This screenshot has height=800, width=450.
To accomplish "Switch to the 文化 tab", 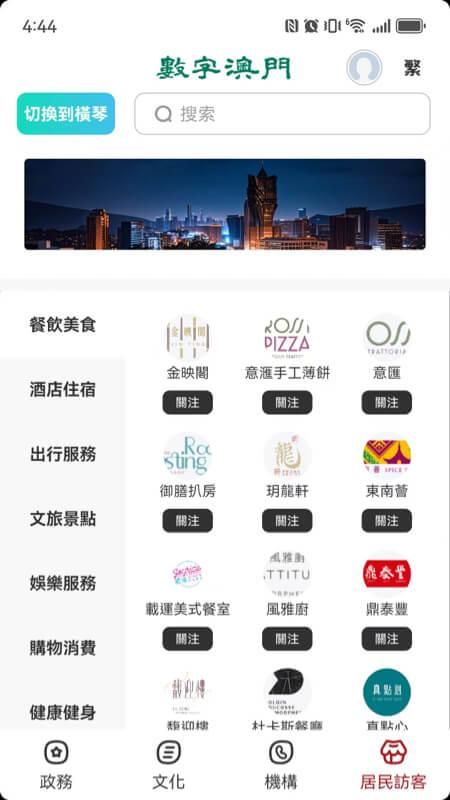I will pyautogui.click(x=168, y=765).
